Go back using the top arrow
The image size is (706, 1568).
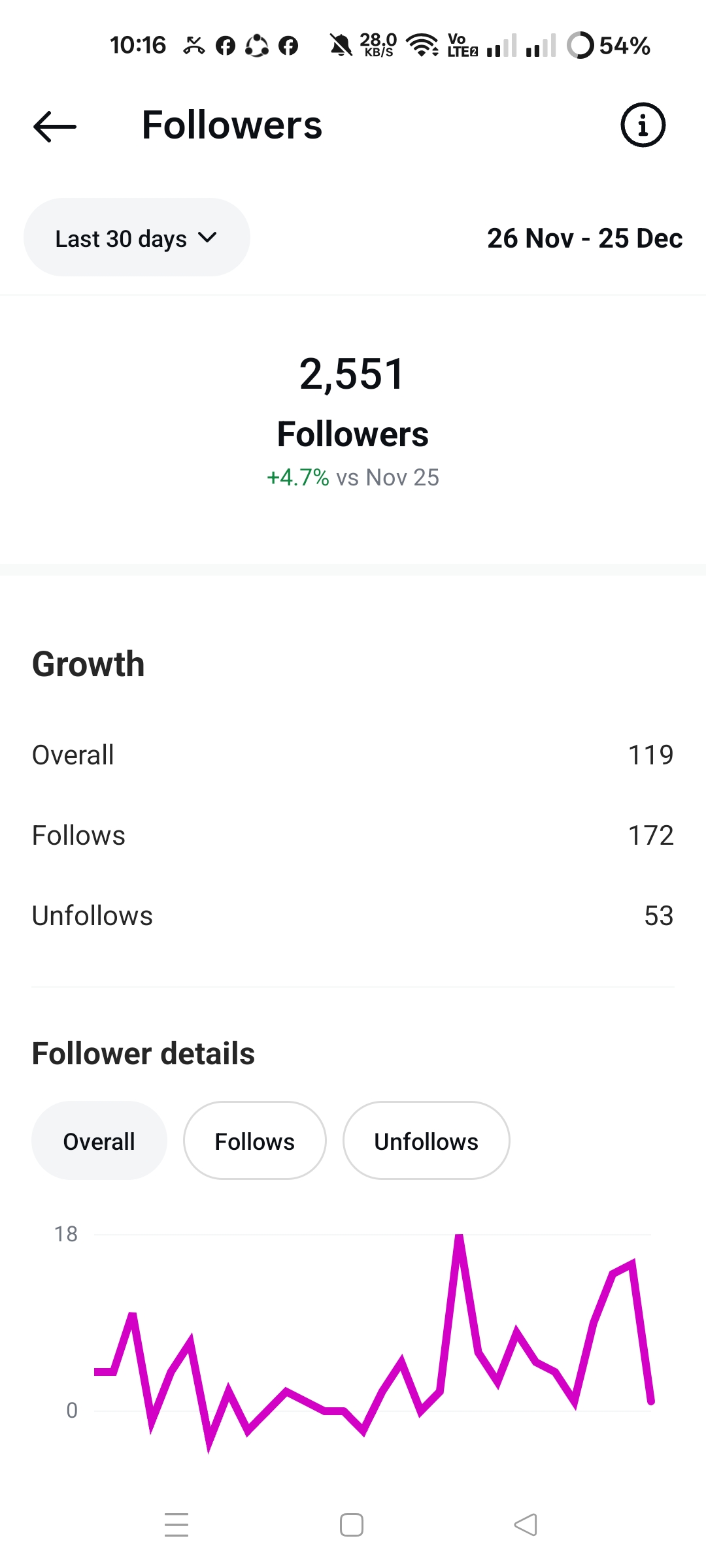click(55, 126)
